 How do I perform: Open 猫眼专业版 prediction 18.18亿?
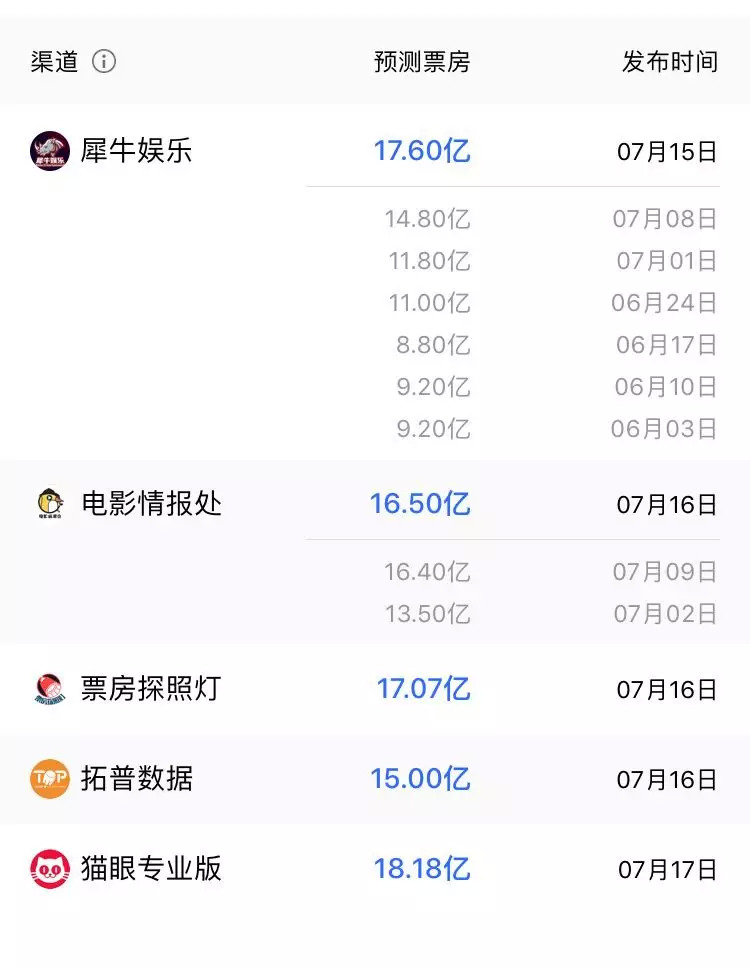coord(423,869)
